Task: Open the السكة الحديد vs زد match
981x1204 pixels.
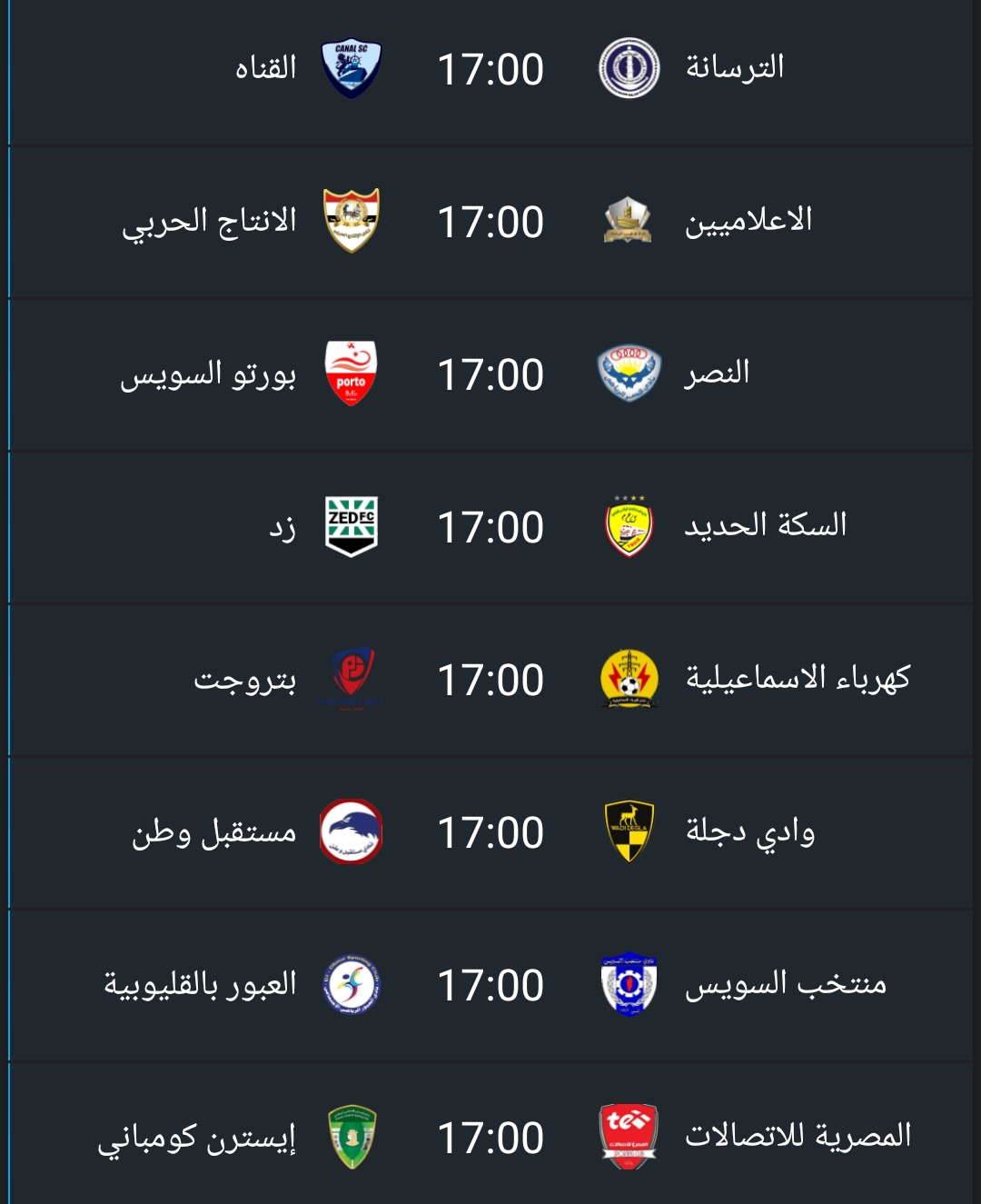Action: point(490,528)
